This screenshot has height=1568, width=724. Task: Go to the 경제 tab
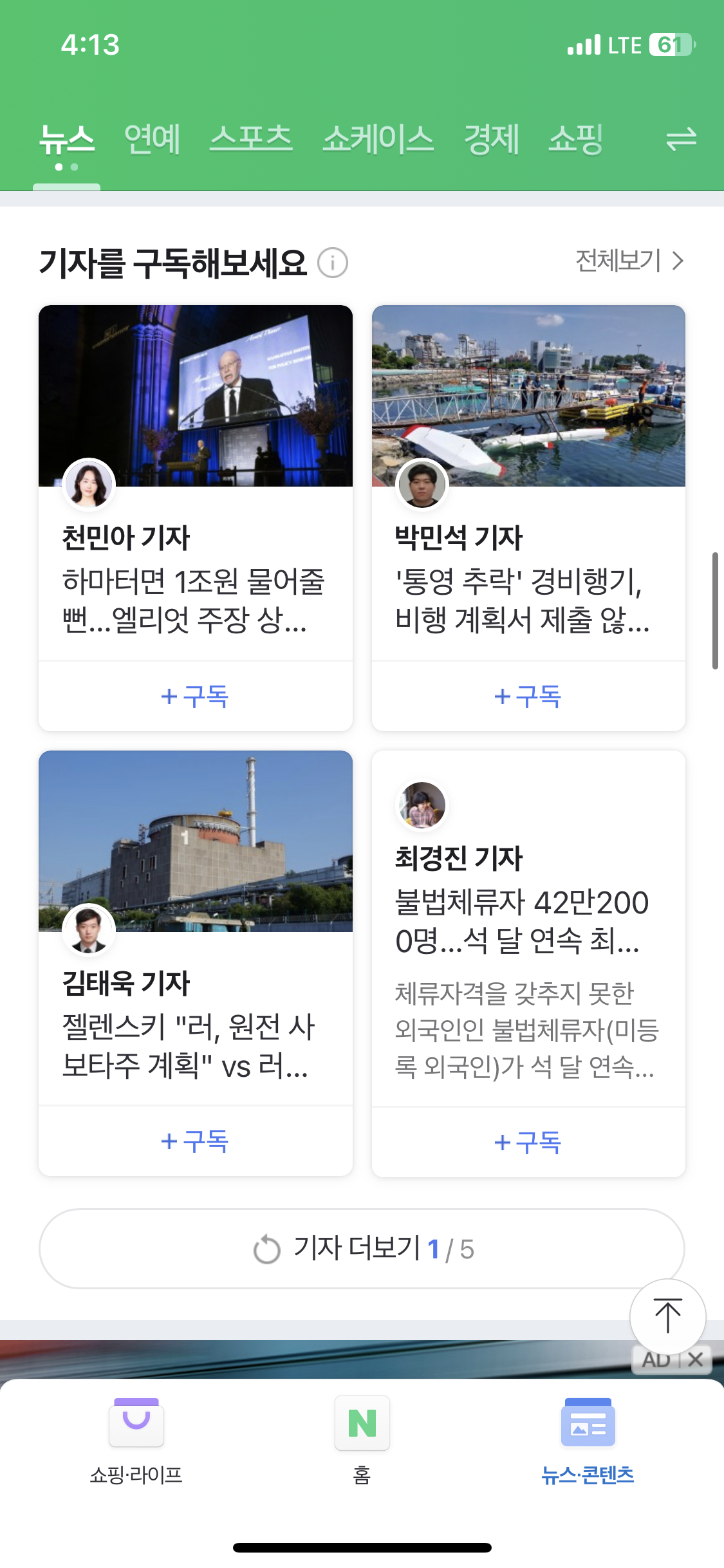tap(492, 139)
